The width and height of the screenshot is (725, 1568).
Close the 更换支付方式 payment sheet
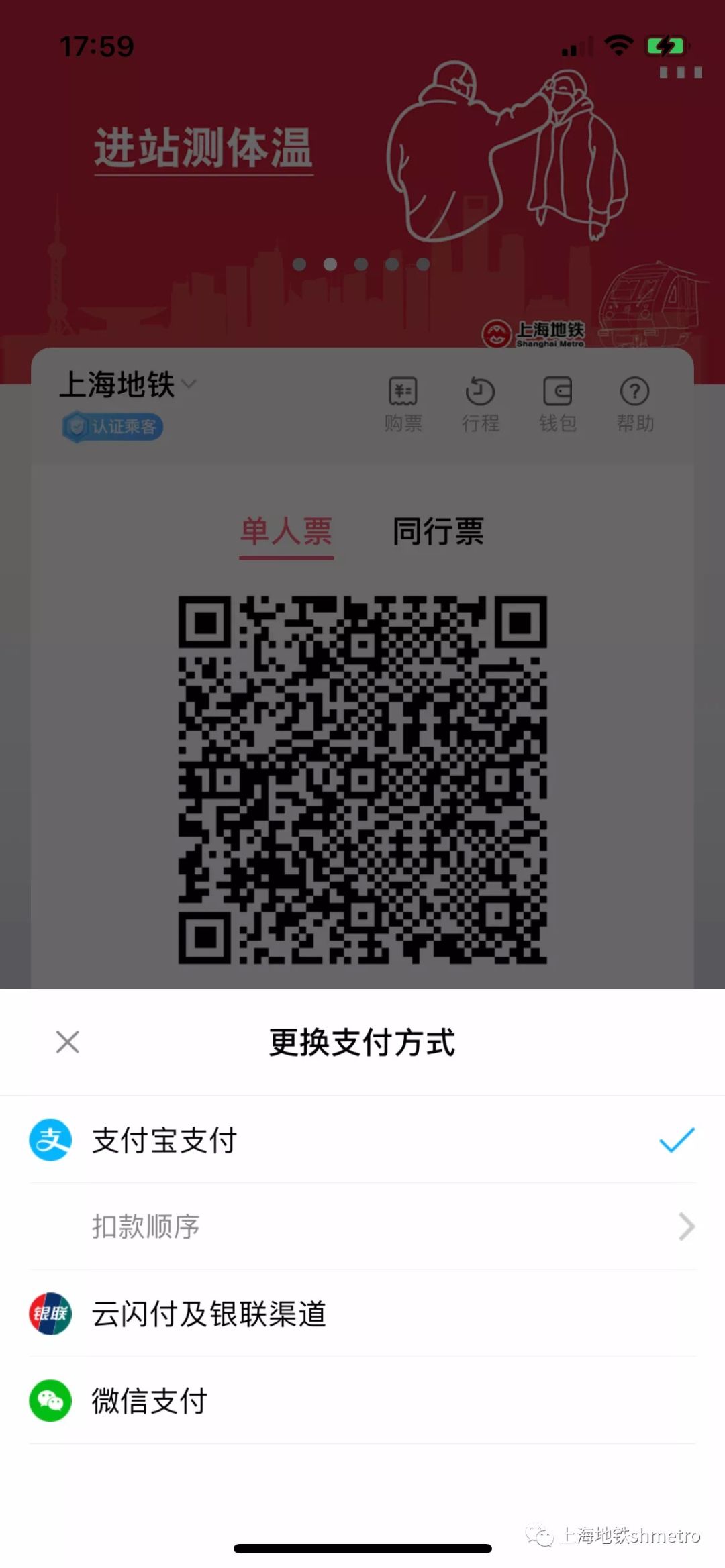(x=67, y=1042)
